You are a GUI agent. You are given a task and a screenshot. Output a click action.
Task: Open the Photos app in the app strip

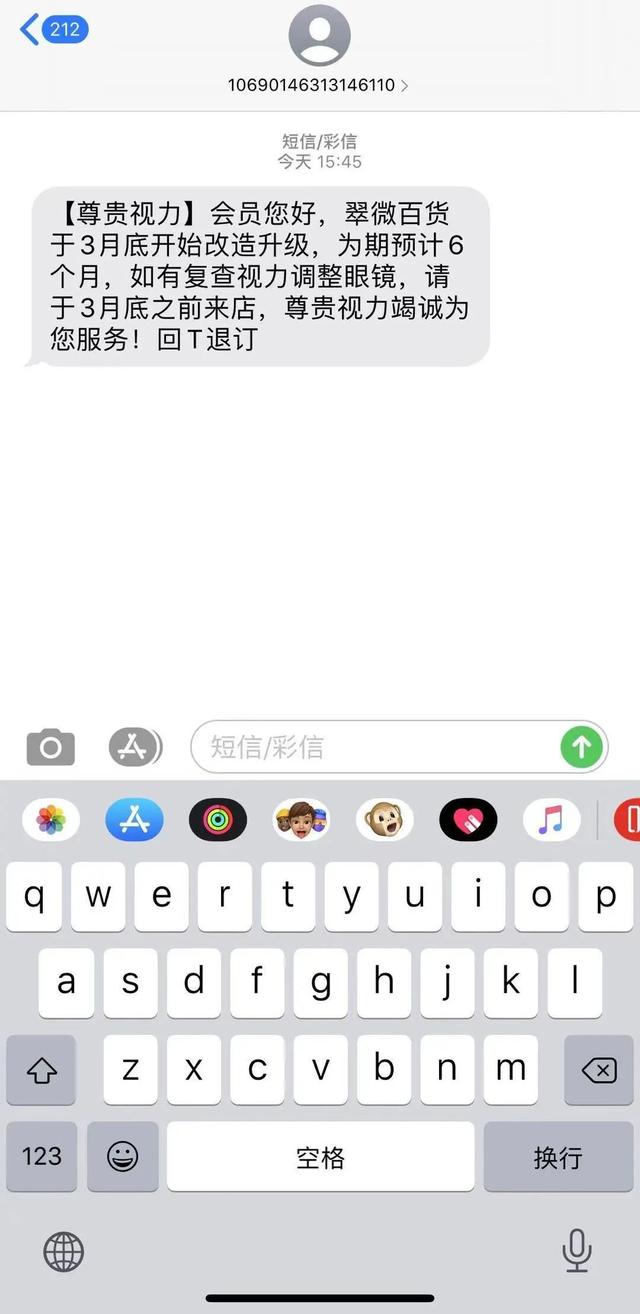tap(51, 821)
